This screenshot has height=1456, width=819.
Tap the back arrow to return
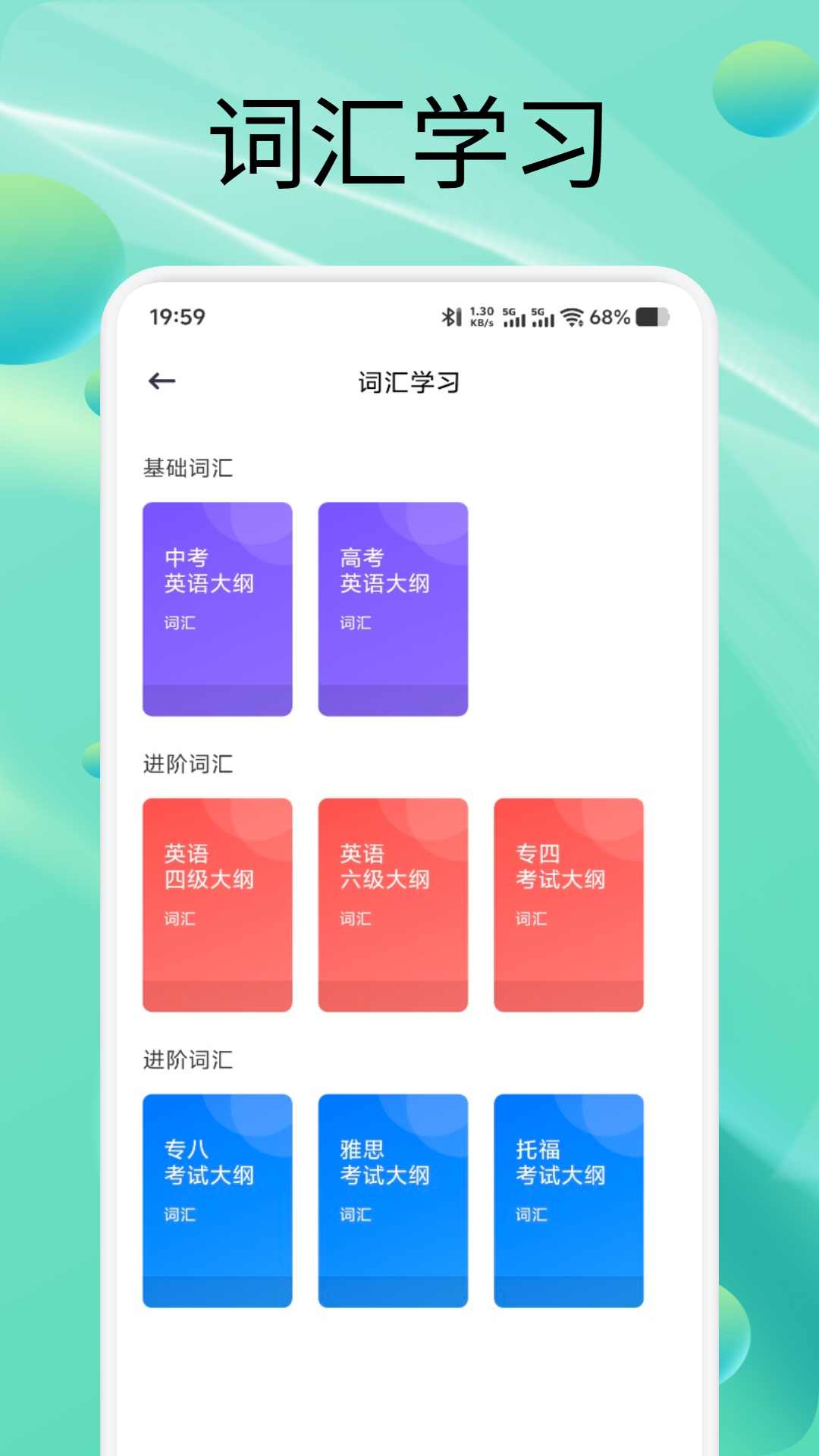coord(162,381)
